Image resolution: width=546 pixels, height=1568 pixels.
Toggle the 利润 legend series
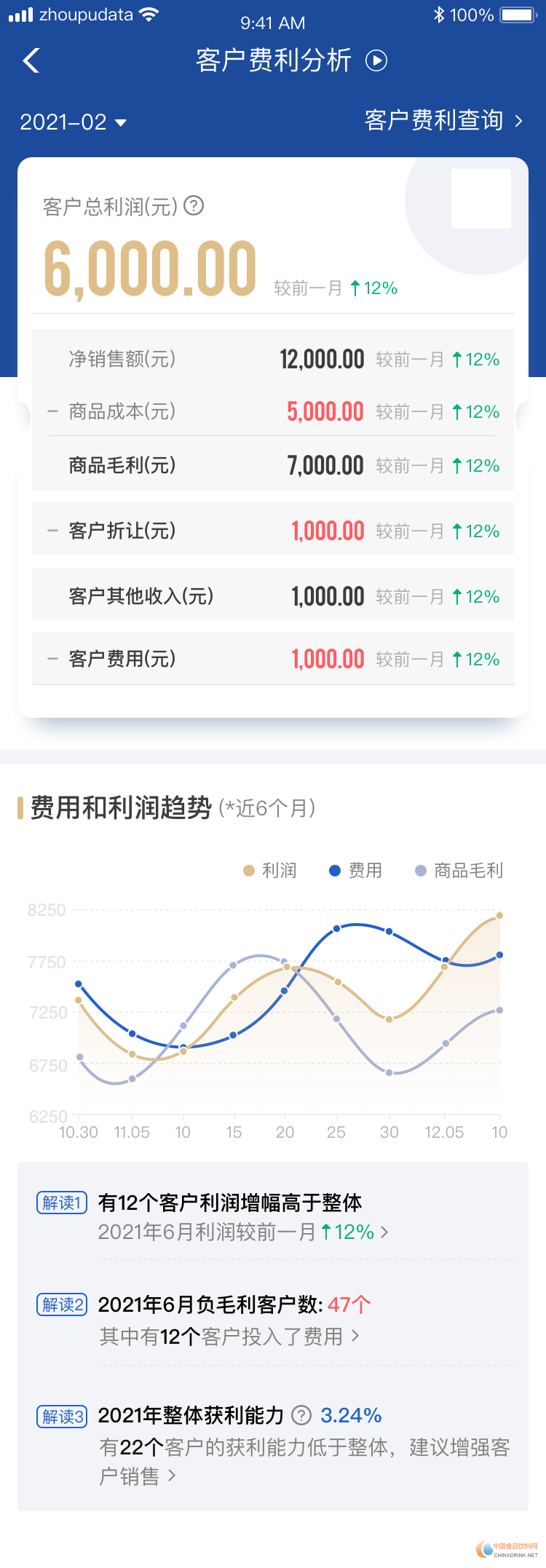click(x=270, y=871)
